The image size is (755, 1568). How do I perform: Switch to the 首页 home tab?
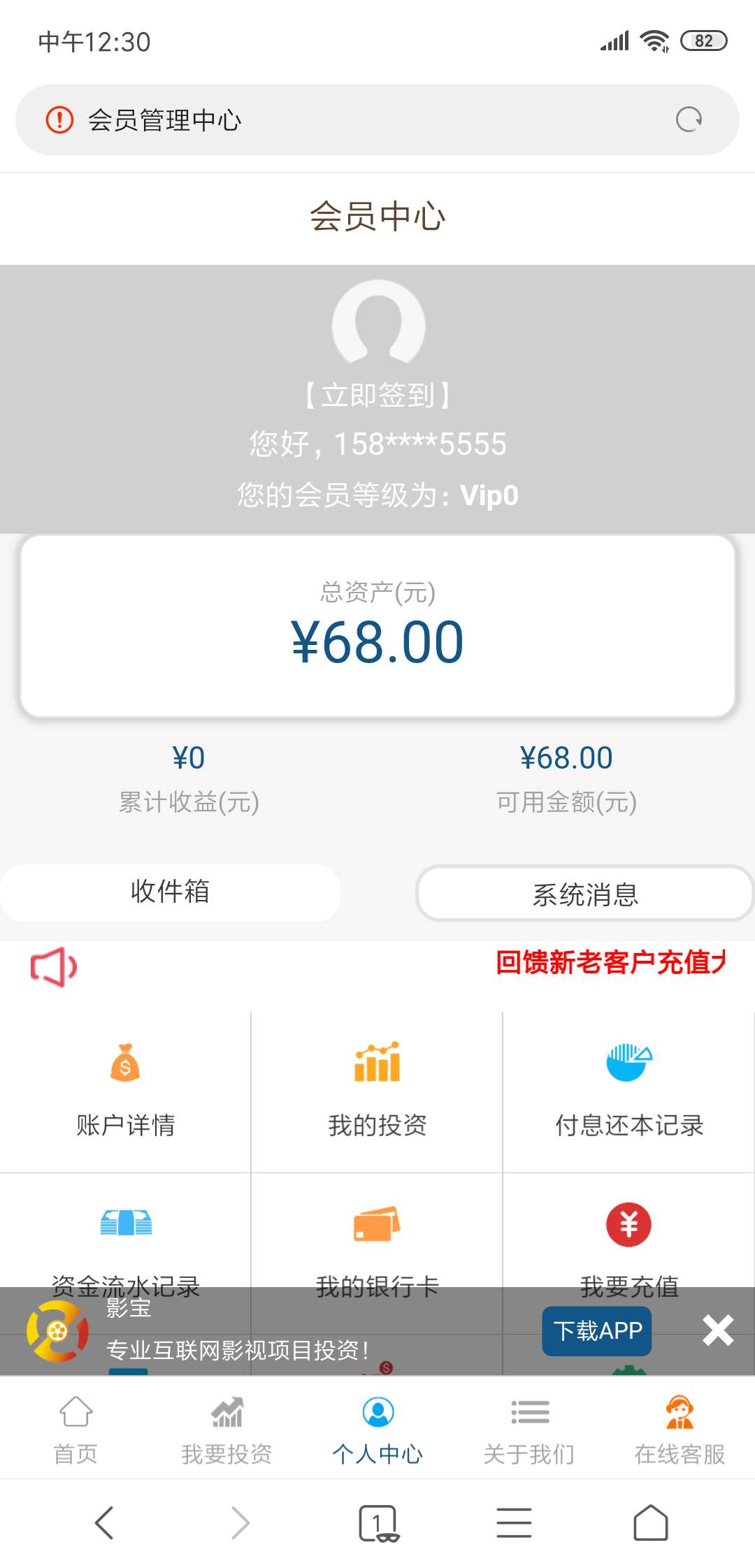tap(75, 1429)
